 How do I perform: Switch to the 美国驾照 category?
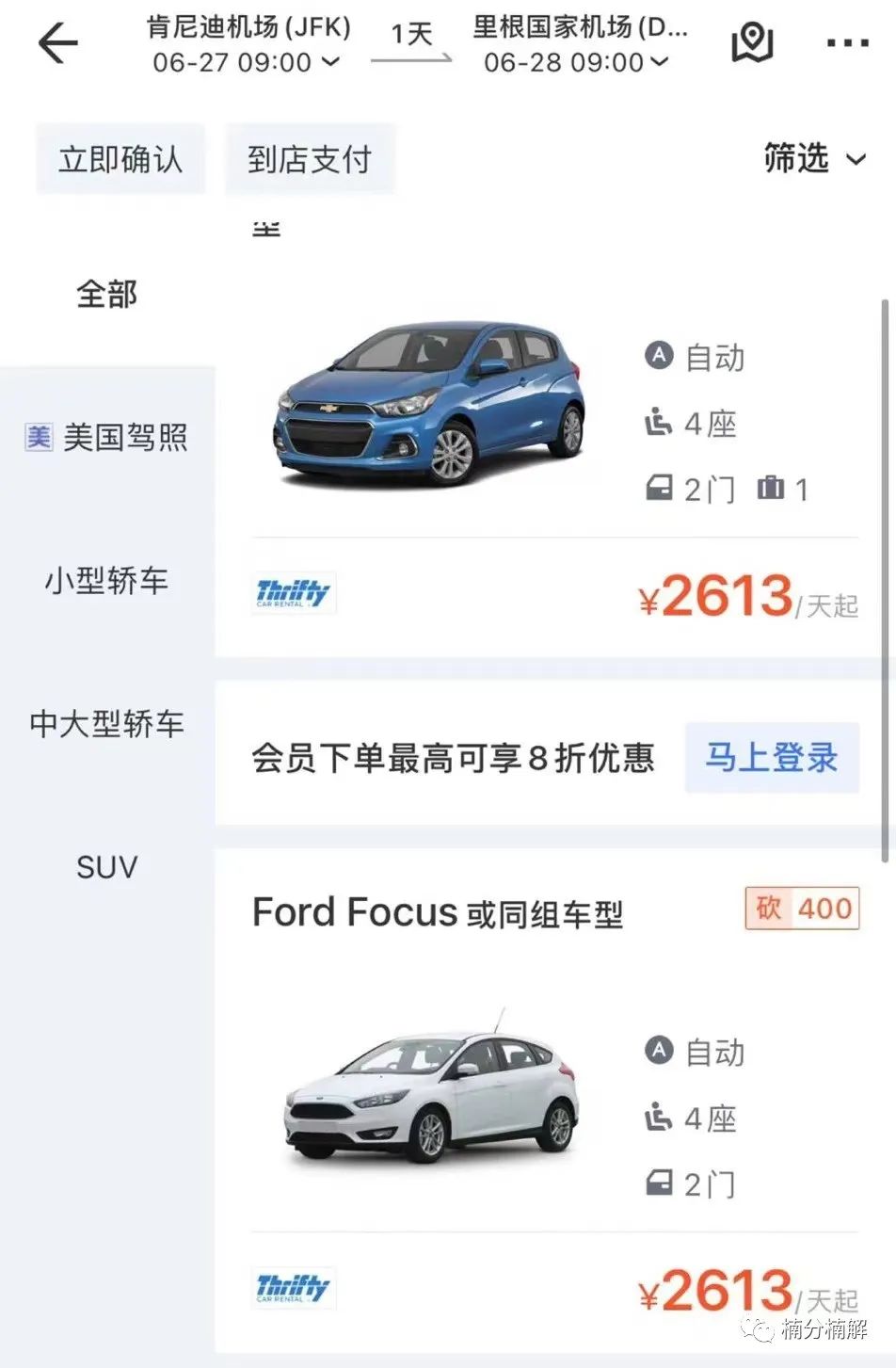[107, 437]
